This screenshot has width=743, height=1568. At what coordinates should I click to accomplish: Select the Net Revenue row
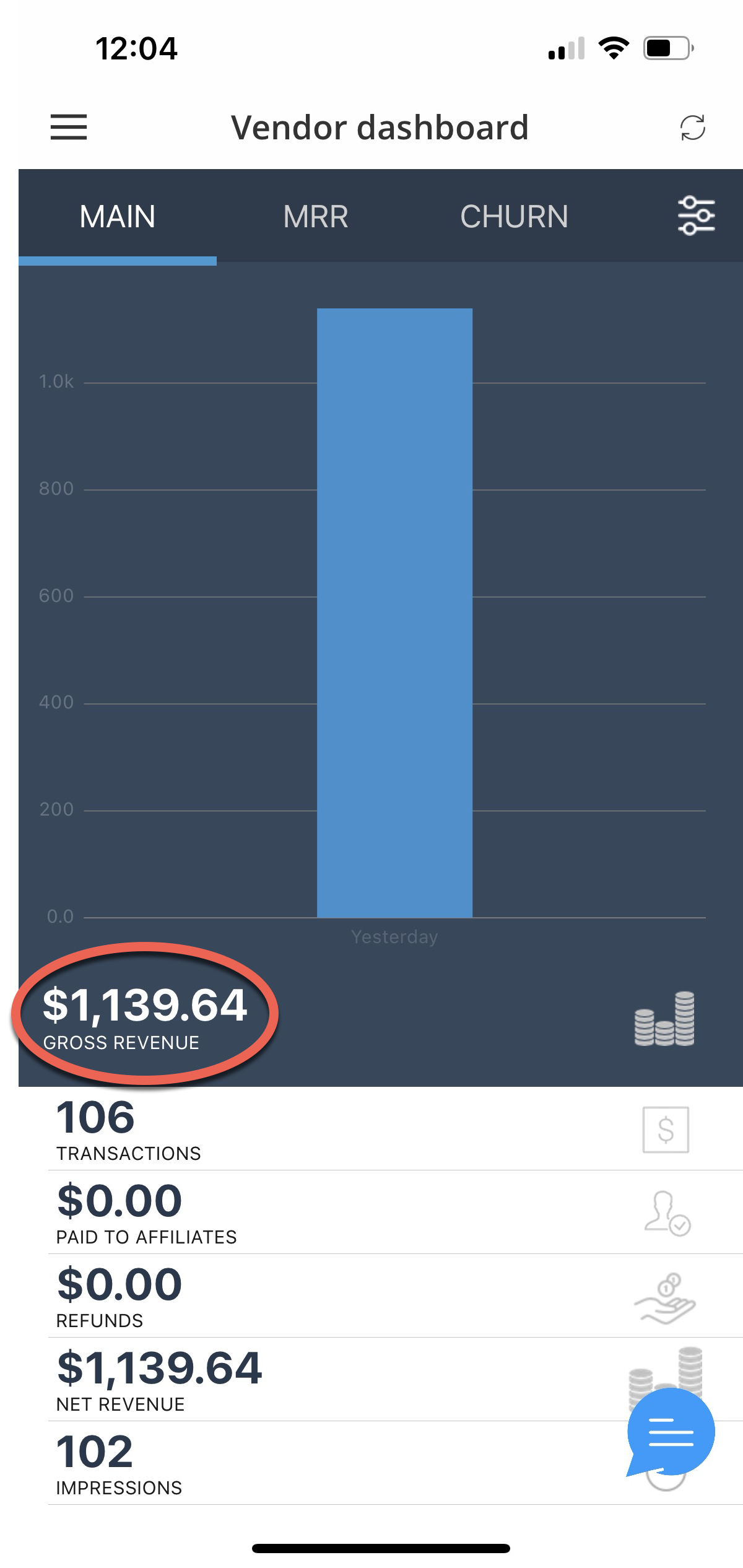[396, 1380]
